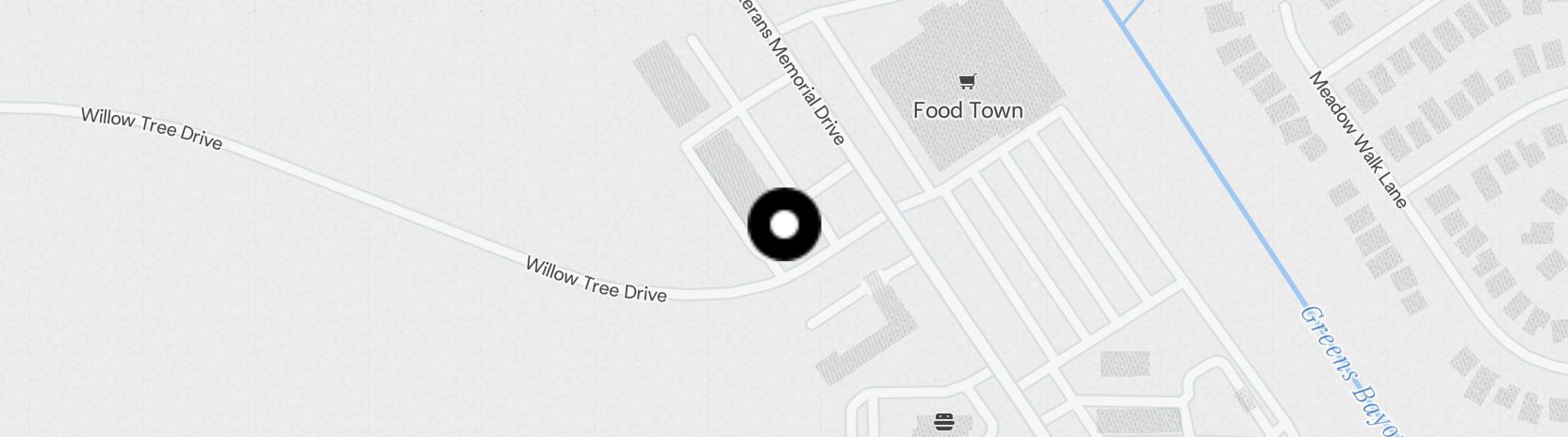Open the Food Town store marker

(x=967, y=83)
